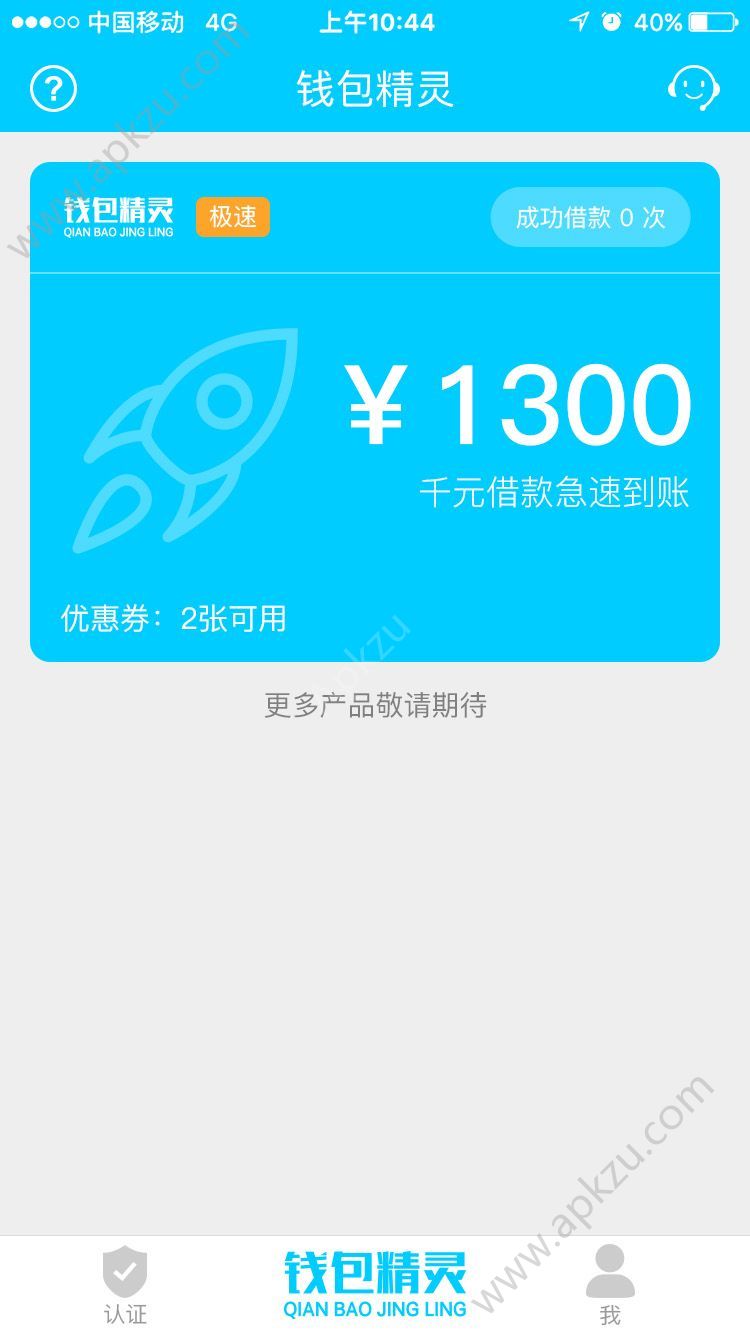The width and height of the screenshot is (750, 1334).
Task: Contact customer service via headset icon
Action: click(696, 88)
